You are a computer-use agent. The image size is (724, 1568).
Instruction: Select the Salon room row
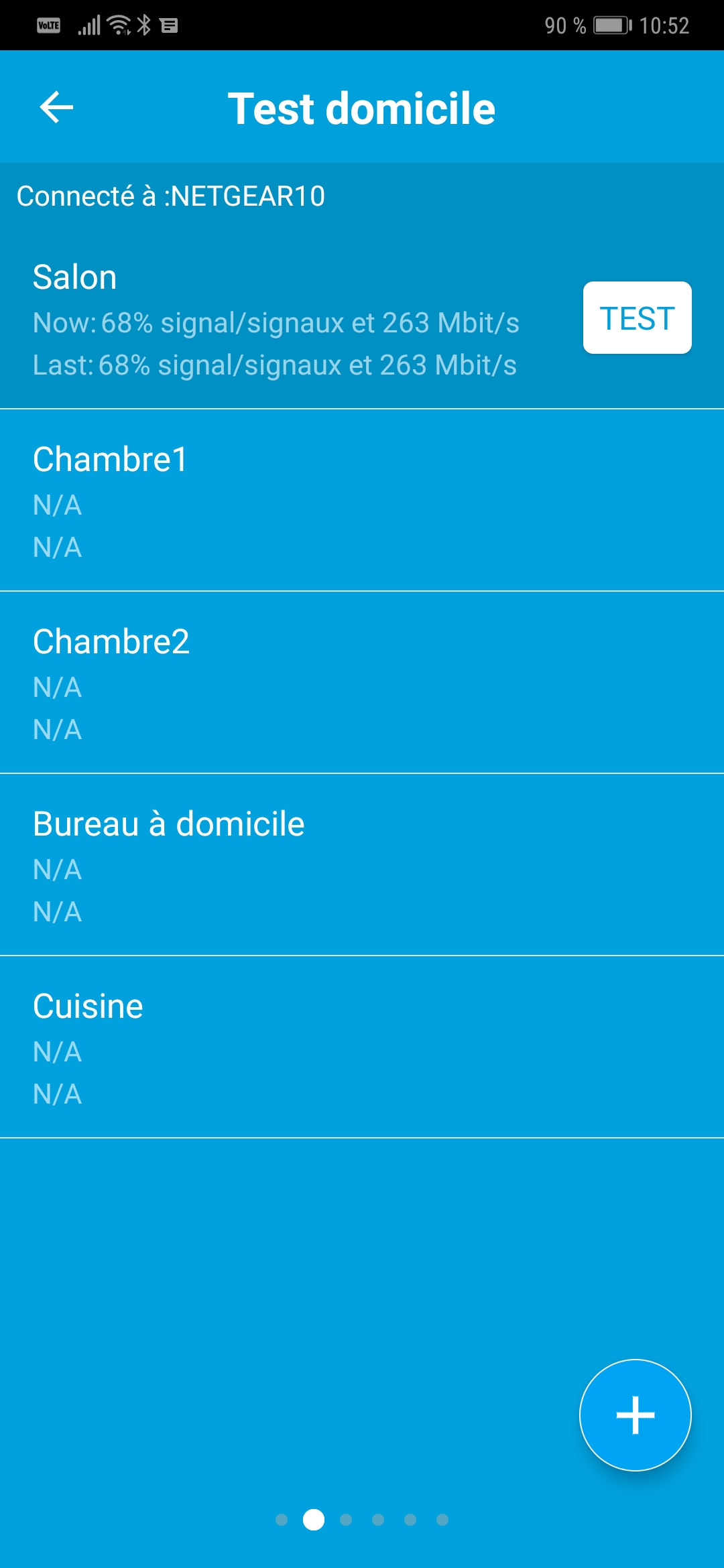(x=362, y=320)
